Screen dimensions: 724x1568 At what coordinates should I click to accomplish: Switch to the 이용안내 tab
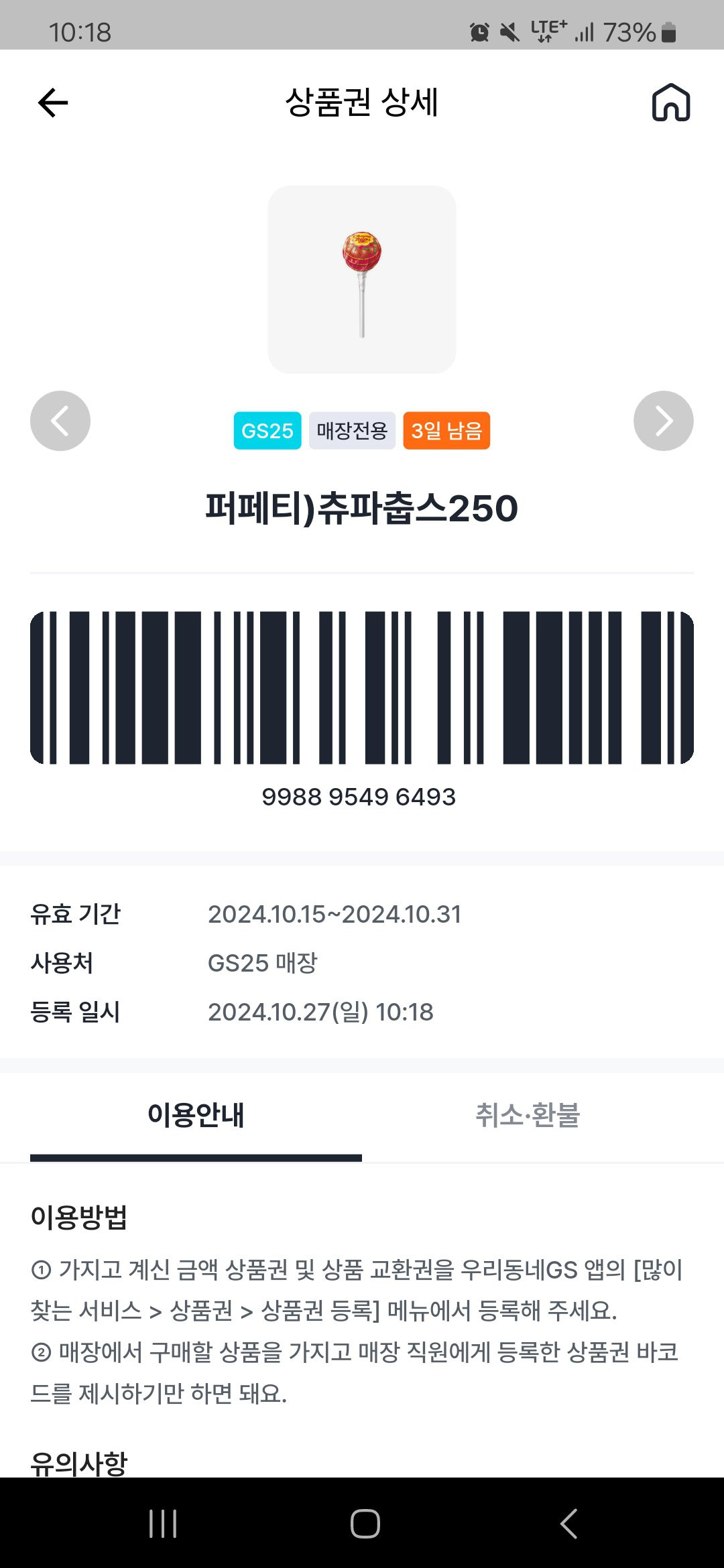tap(196, 1115)
